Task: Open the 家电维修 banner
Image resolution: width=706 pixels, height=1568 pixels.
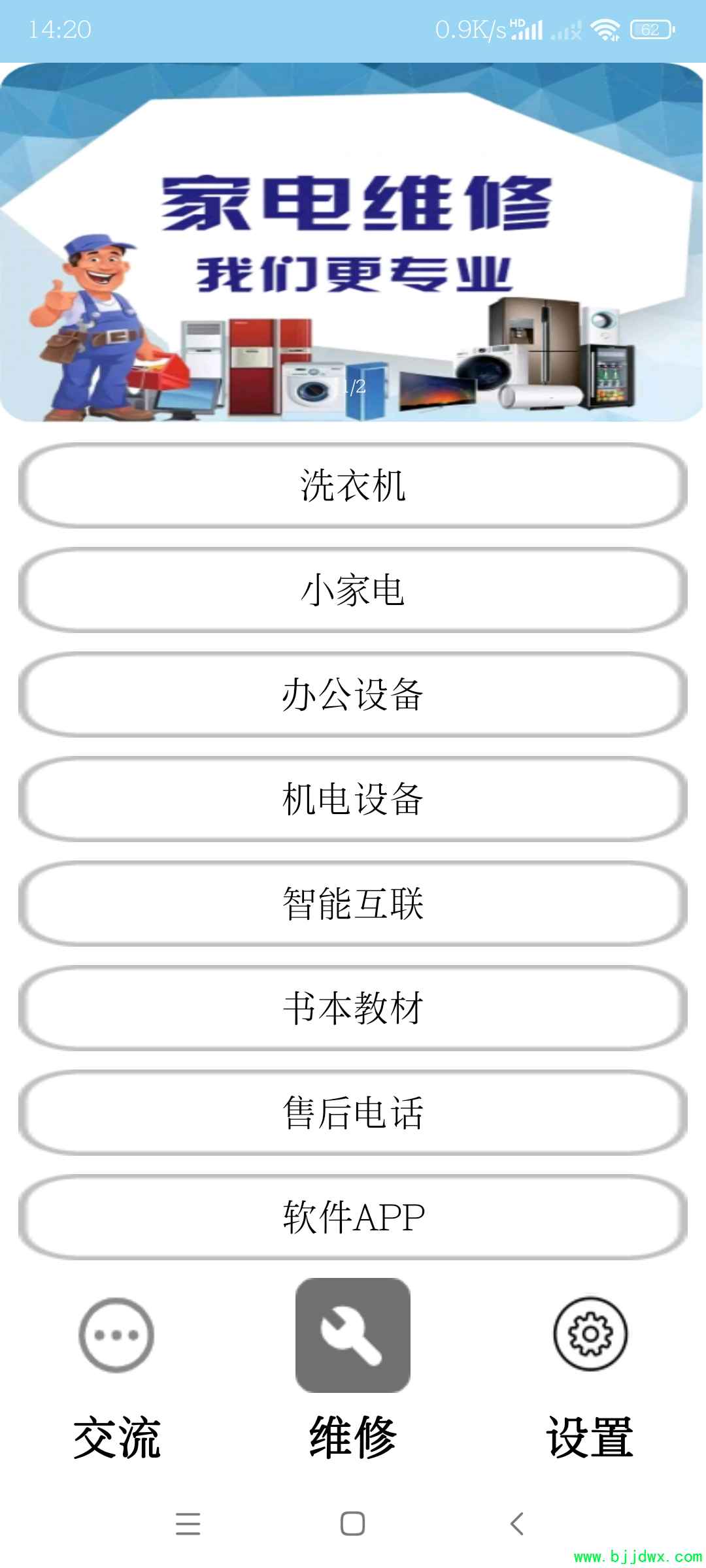Action: [353, 242]
